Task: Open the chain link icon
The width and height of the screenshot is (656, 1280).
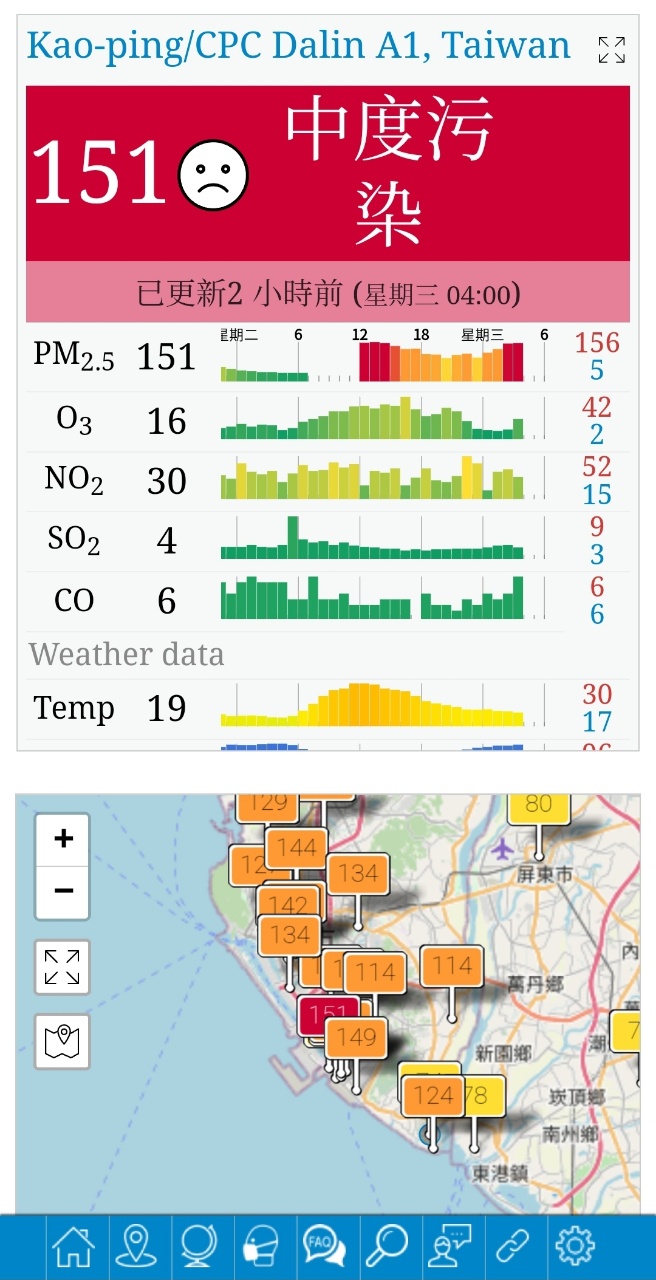Action: coord(512,1247)
